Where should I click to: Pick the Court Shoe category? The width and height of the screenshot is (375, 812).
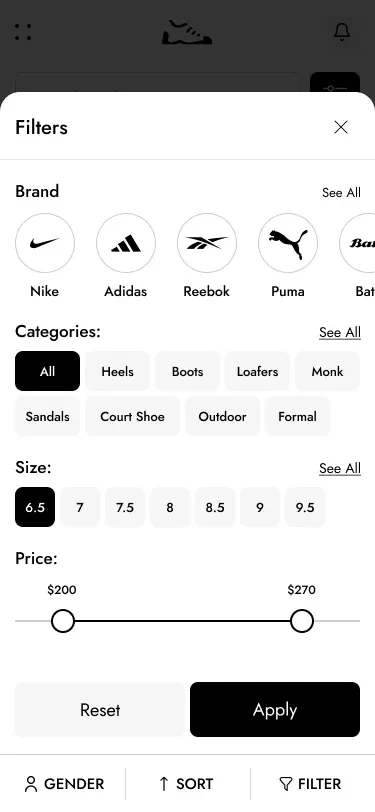point(133,416)
